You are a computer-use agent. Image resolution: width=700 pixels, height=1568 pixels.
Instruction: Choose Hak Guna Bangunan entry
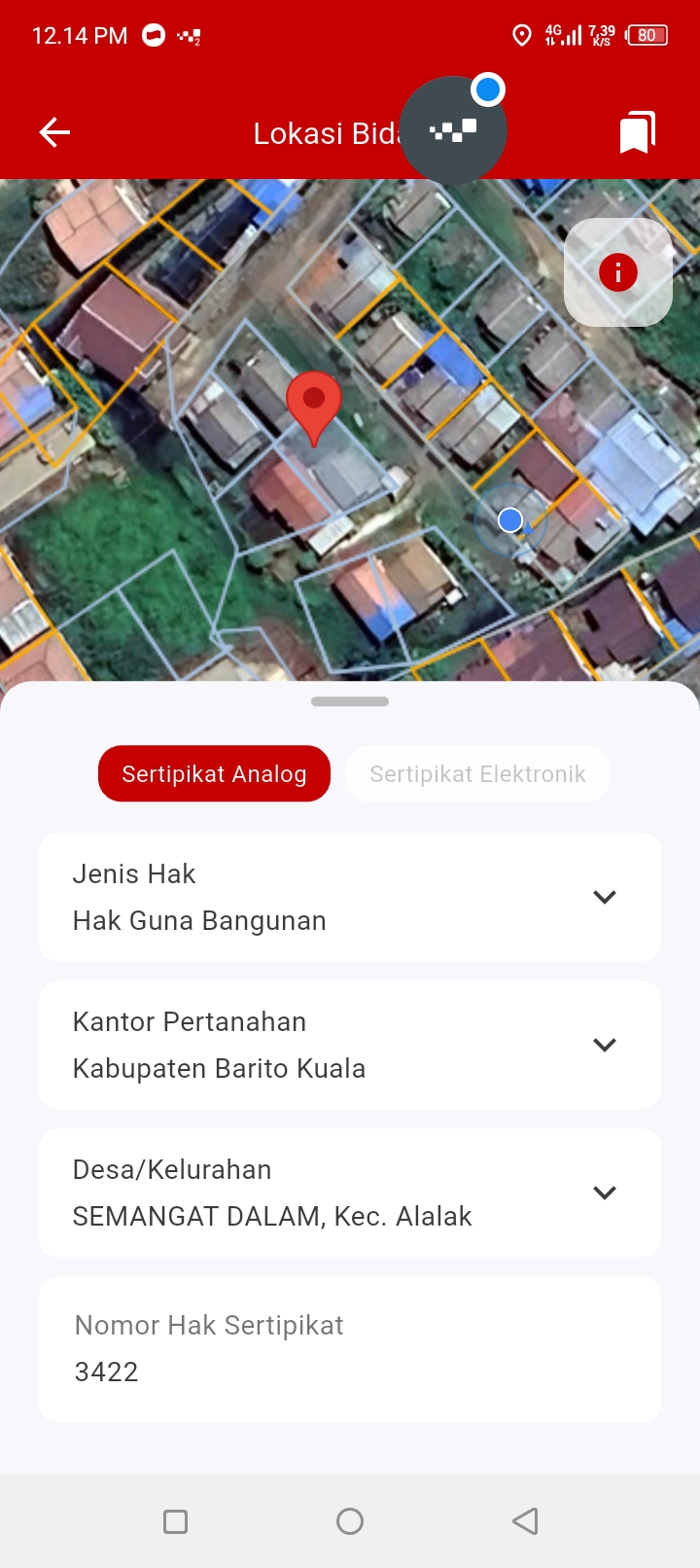tap(198, 920)
